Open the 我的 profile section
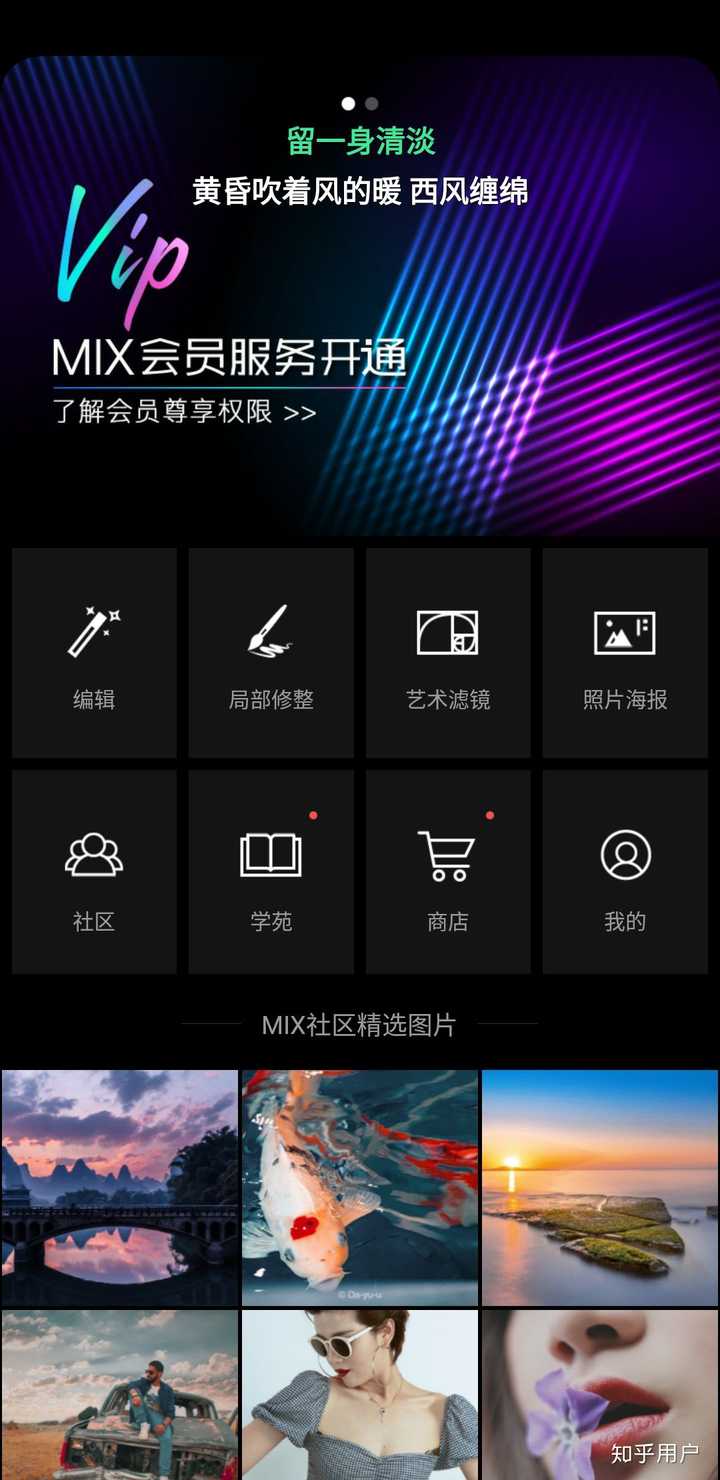Screen dimensions: 720x1480 (625, 855)
